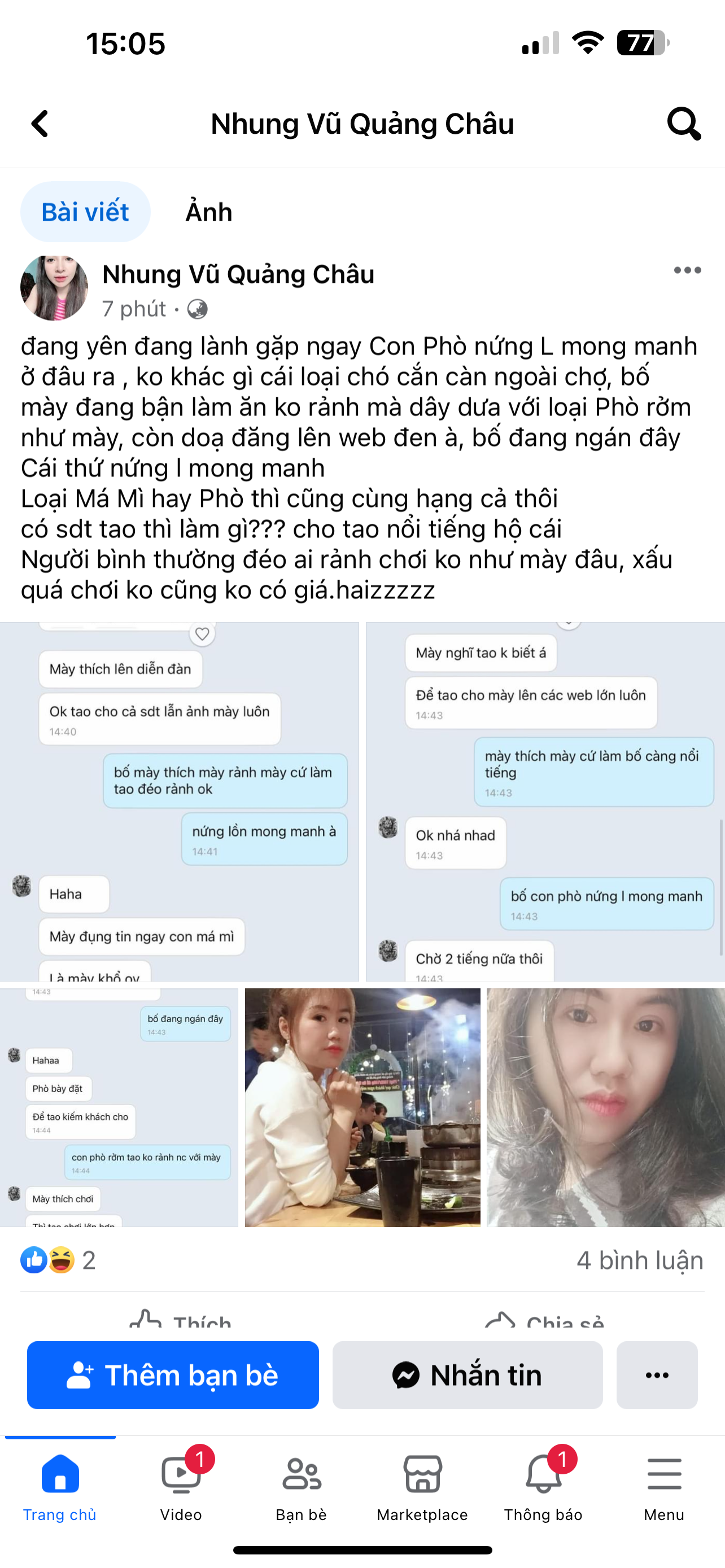Open the profile picture next to the post

pos(54,288)
